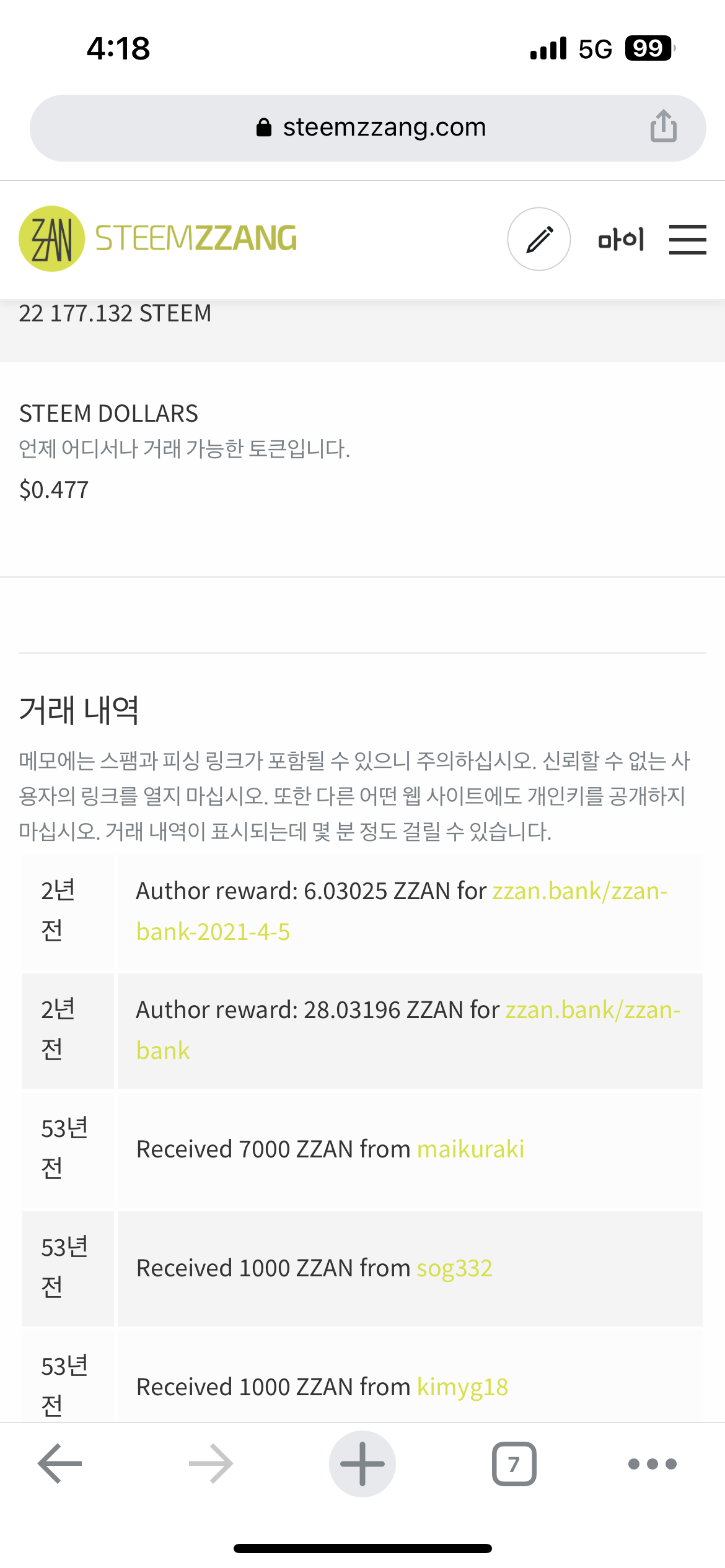This screenshot has height=1568, width=725.
Task: Visit kimyg18's profile
Action: [462, 1387]
